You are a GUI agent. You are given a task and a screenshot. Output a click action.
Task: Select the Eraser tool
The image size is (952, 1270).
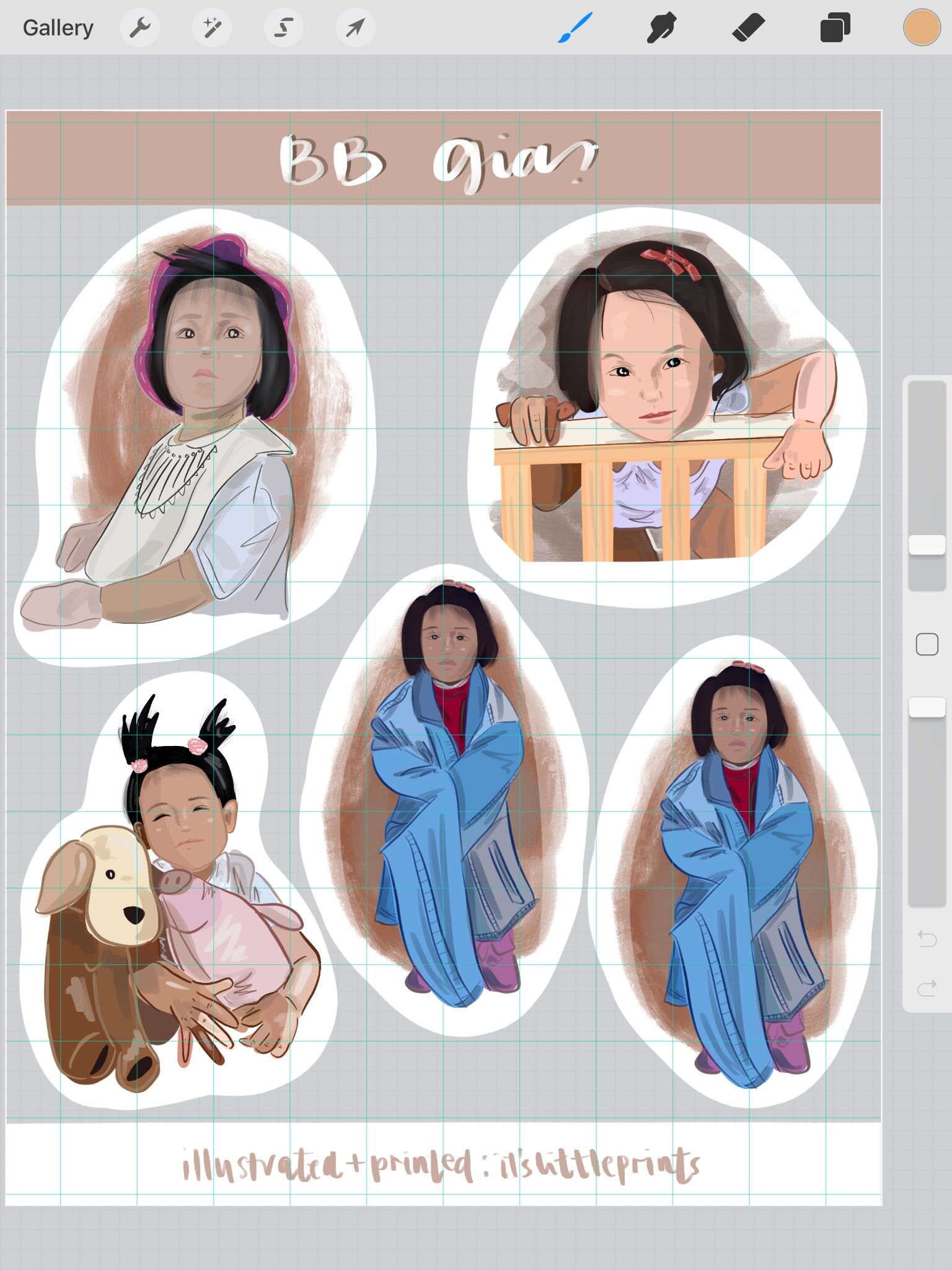tap(748, 28)
